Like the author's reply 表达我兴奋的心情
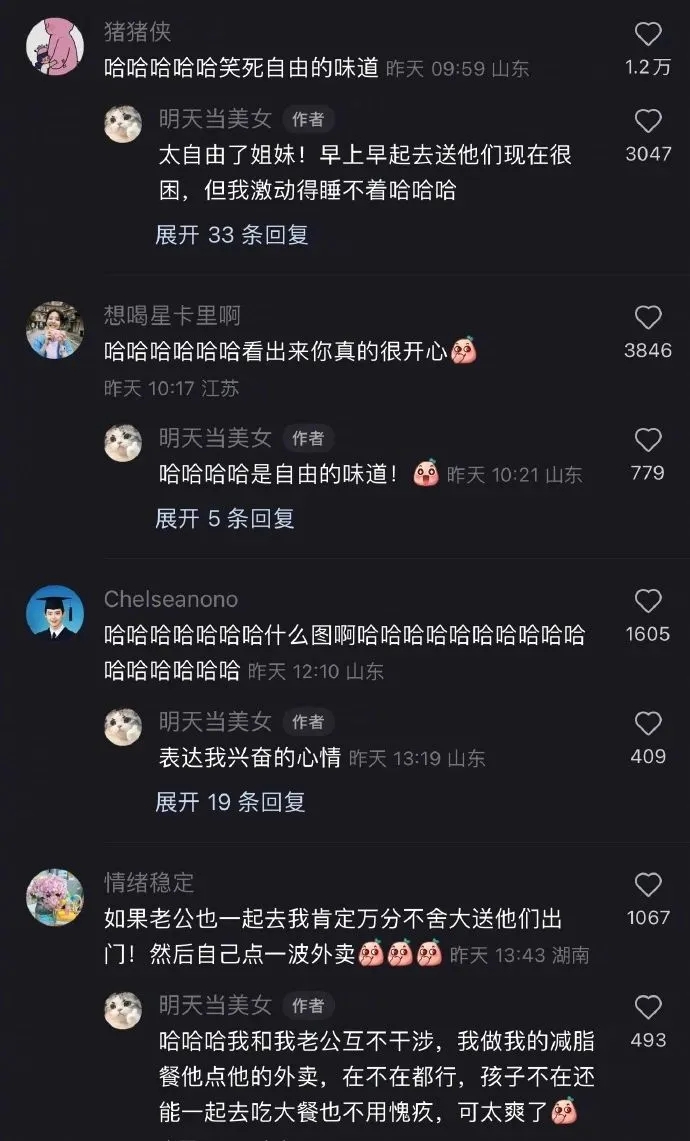Image resolution: width=690 pixels, height=1141 pixels. (x=648, y=723)
